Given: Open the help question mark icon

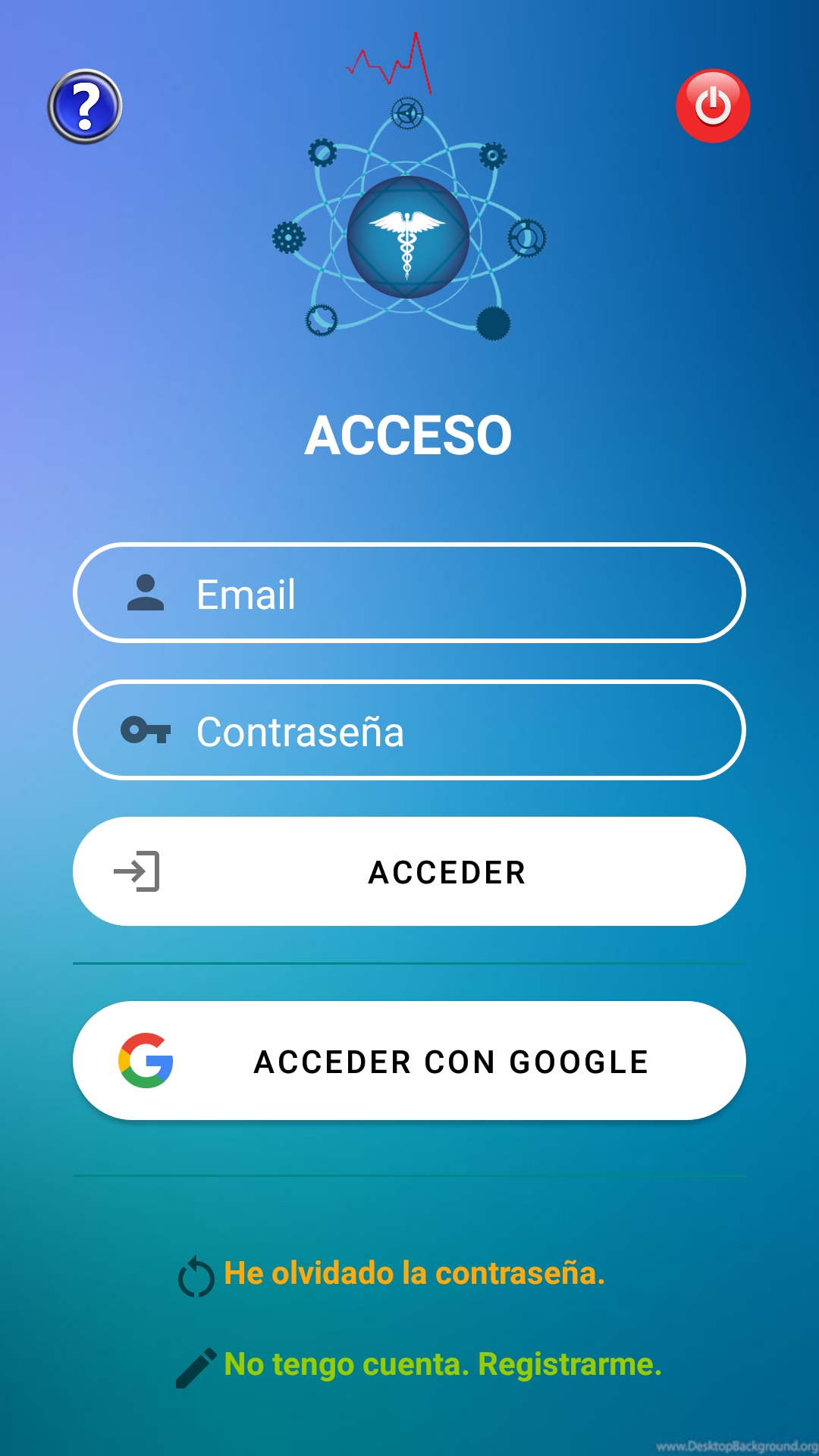Looking at the screenshot, I should click(x=85, y=106).
